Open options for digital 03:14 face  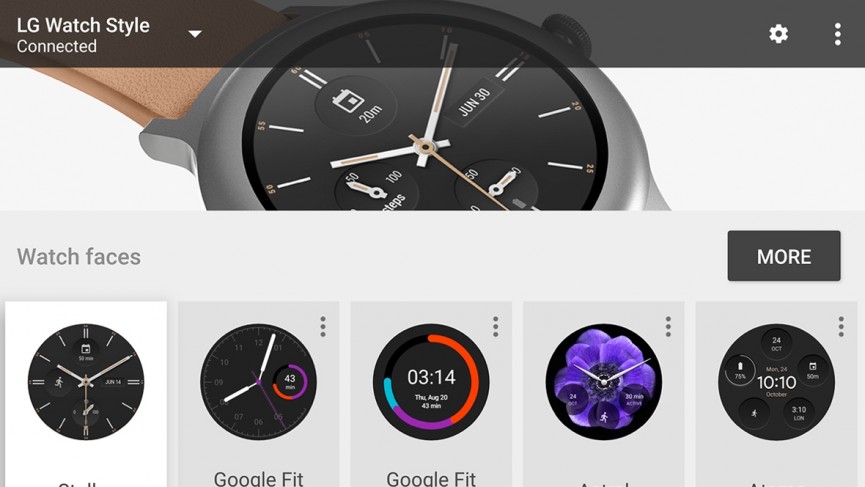click(495, 327)
